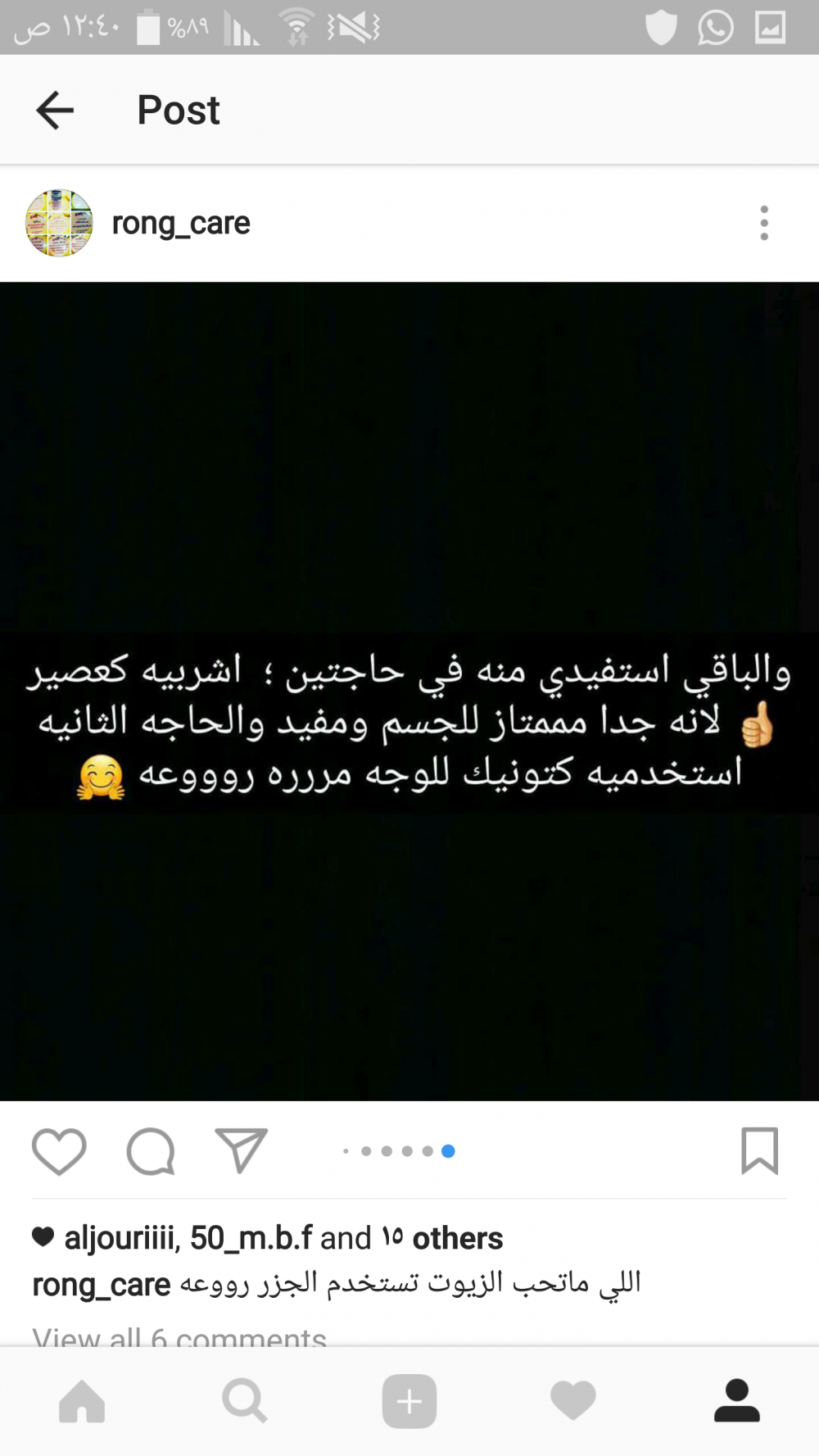Viewport: 819px width, 1456px height.
Task: View the list of others who liked
Action: click(442, 1238)
